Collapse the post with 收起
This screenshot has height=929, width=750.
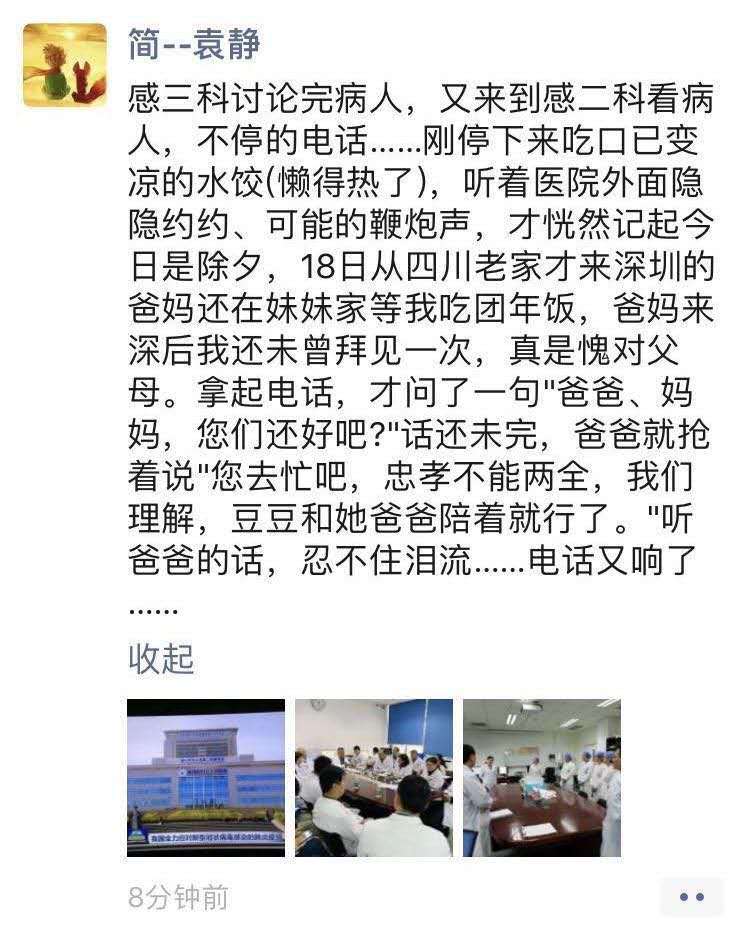click(160, 659)
